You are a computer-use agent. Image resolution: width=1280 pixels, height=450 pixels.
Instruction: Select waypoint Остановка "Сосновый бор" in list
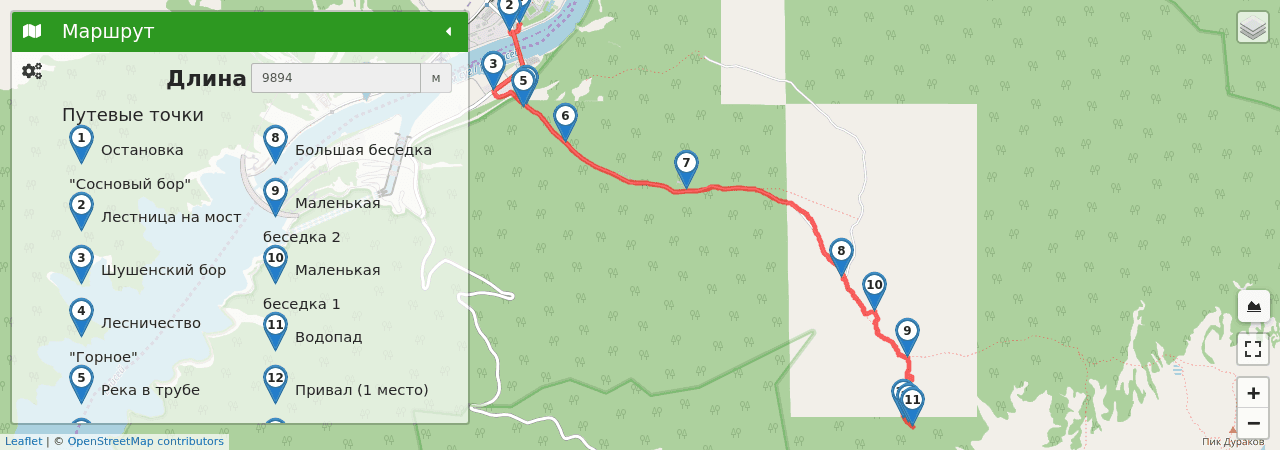click(x=142, y=150)
